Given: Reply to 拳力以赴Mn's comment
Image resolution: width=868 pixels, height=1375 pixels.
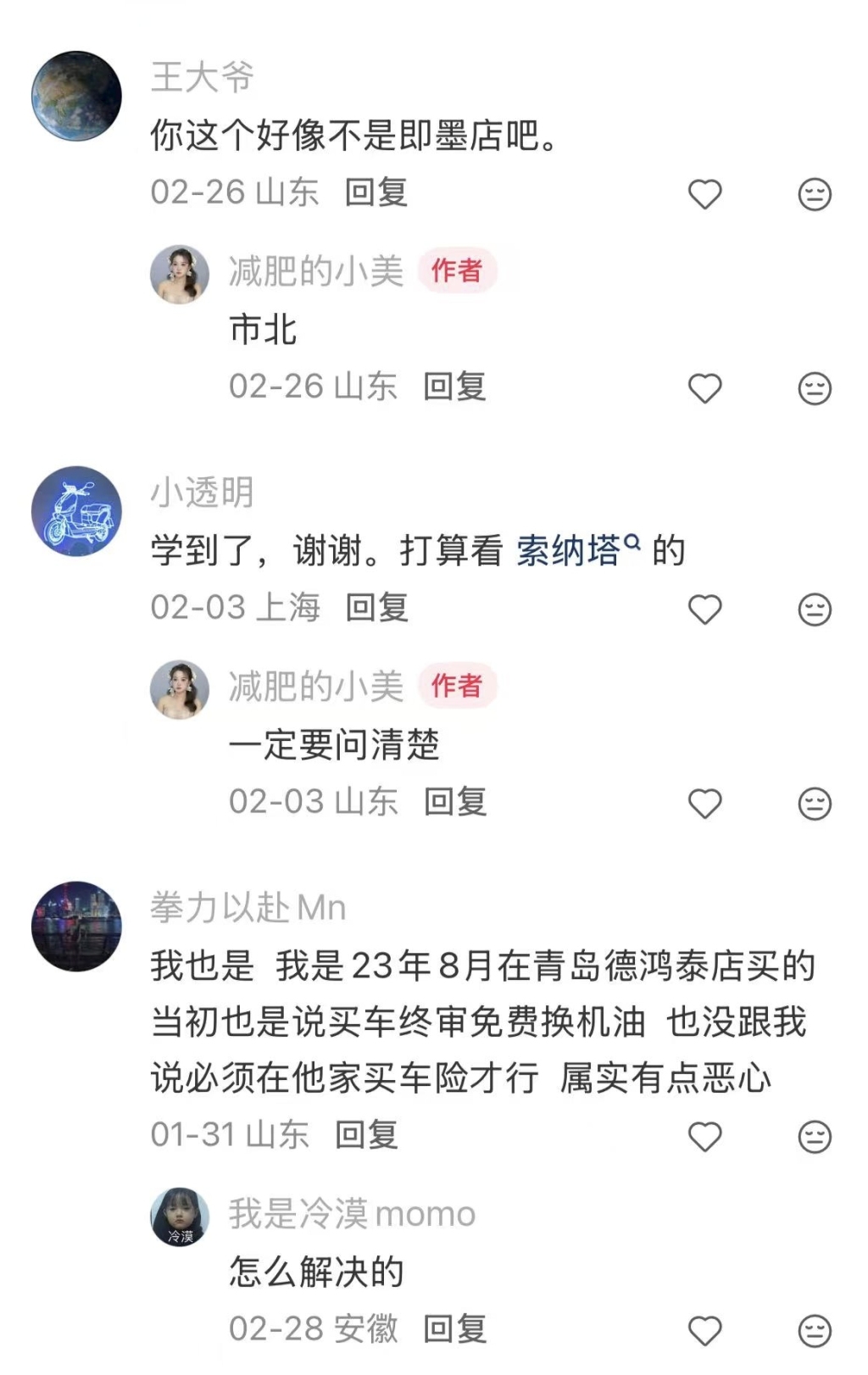Looking at the screenshot, I should tap(366, 1135).
